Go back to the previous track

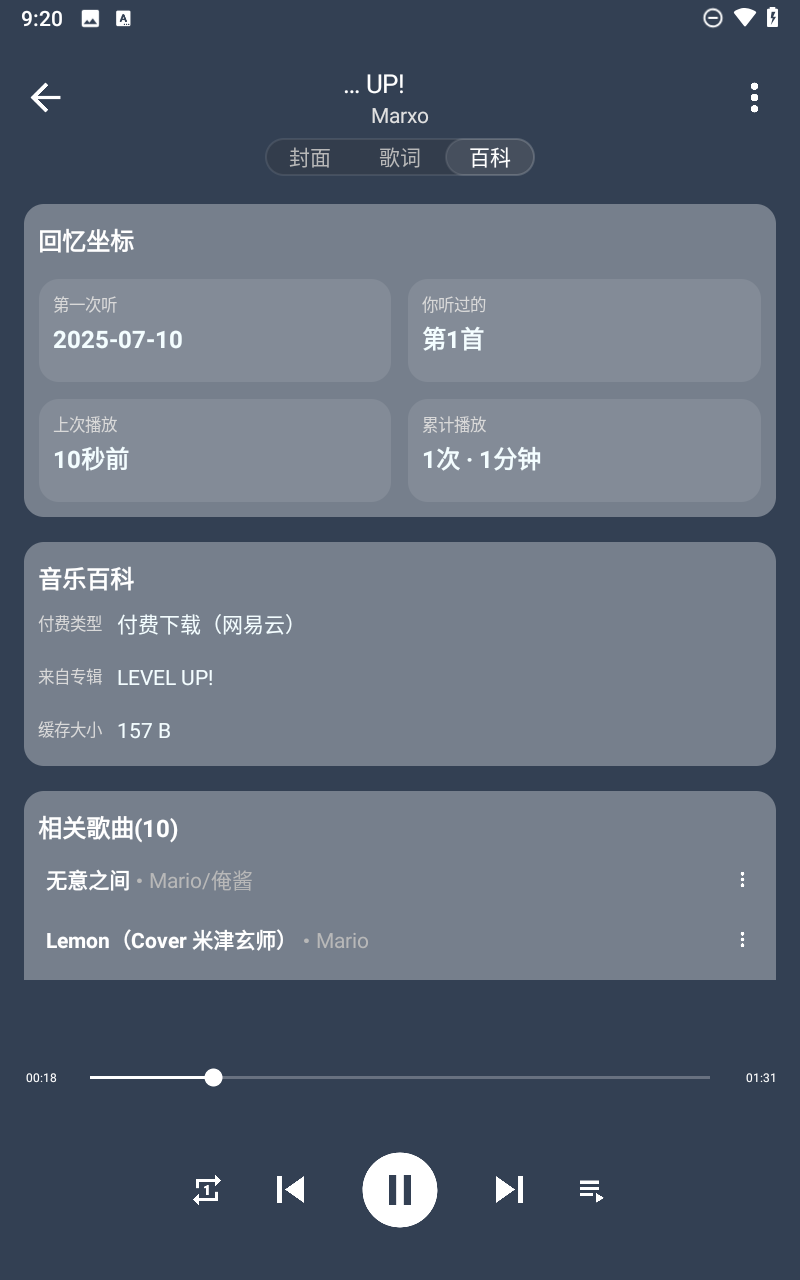coord(290,1190)
